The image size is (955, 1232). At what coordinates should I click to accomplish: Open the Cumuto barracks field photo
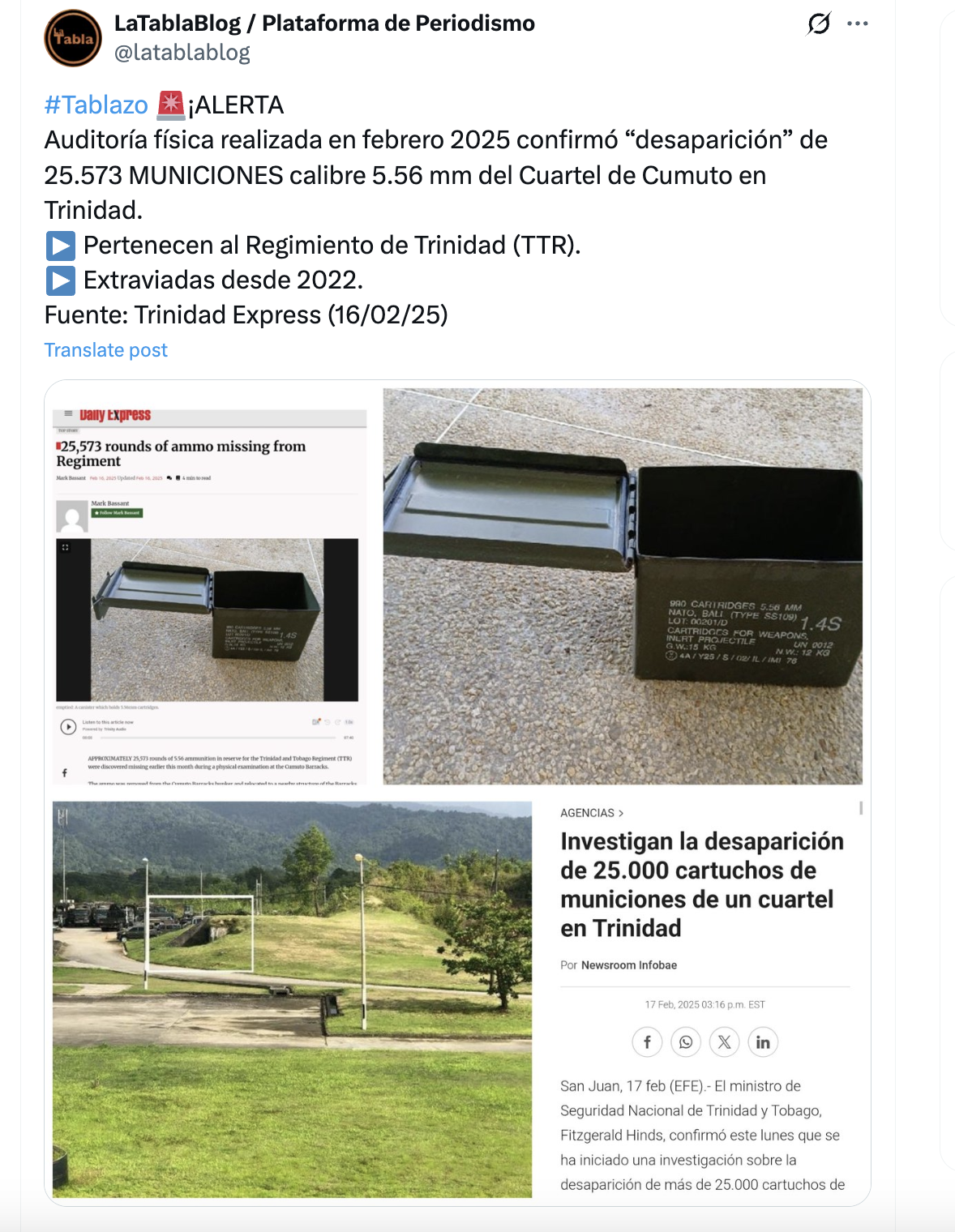click(292, 999)
